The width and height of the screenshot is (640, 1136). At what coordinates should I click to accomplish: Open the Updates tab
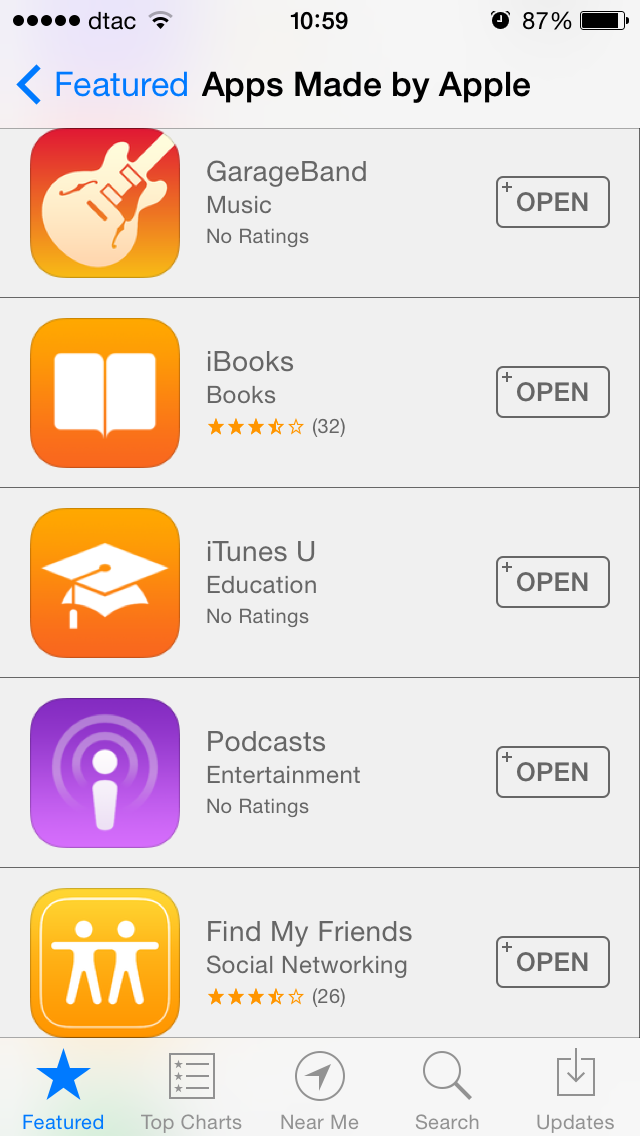pos(575,1088)
